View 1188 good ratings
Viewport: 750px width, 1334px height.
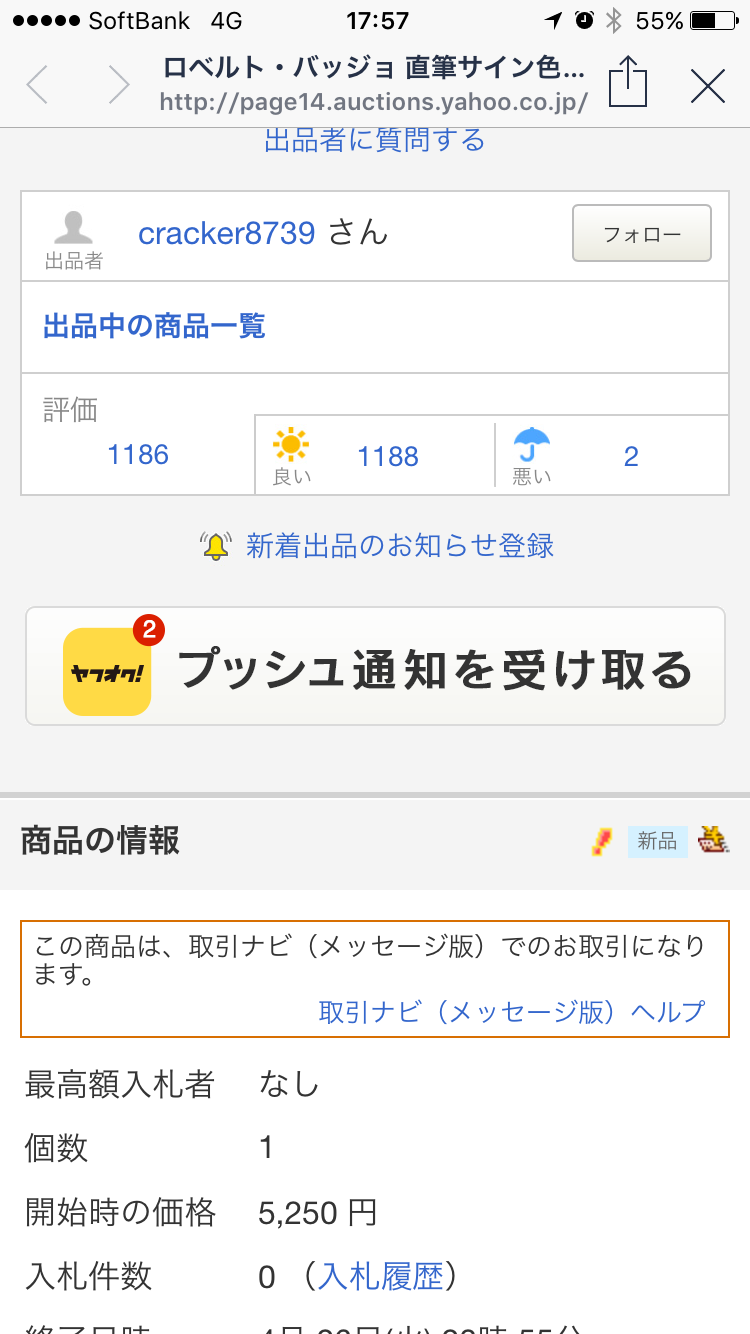pyautogui.click(x=388, y=457)
